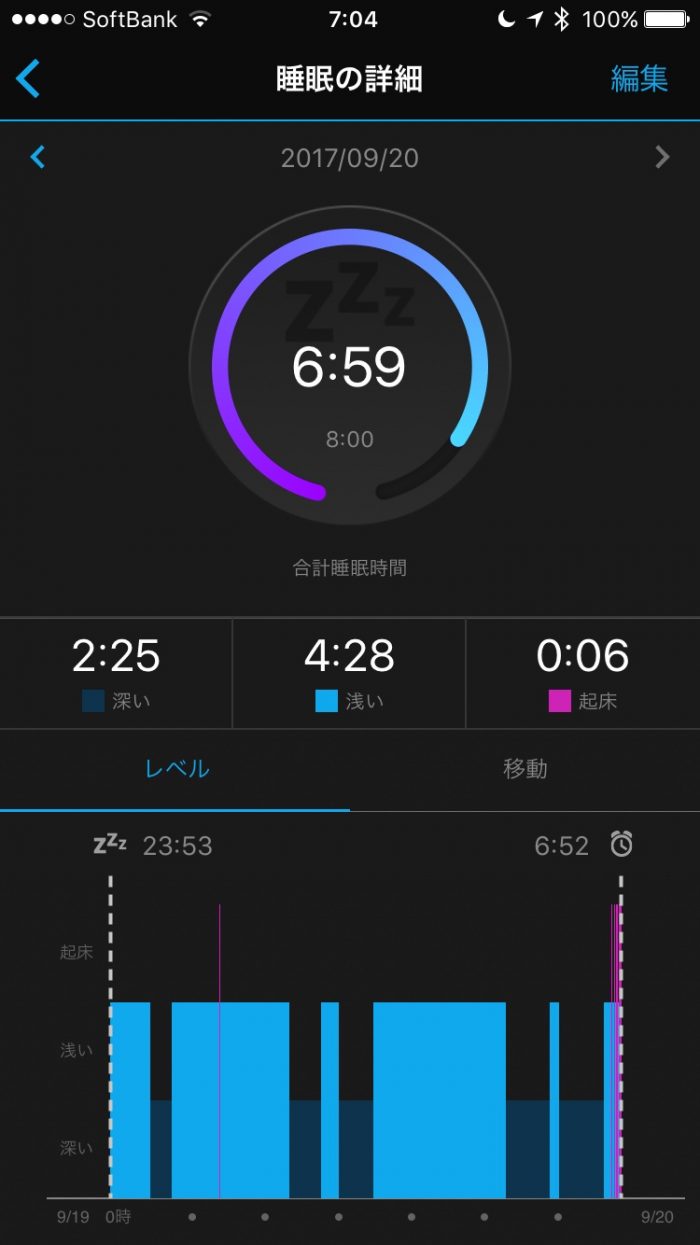Show the next day's sleep data

662,157
